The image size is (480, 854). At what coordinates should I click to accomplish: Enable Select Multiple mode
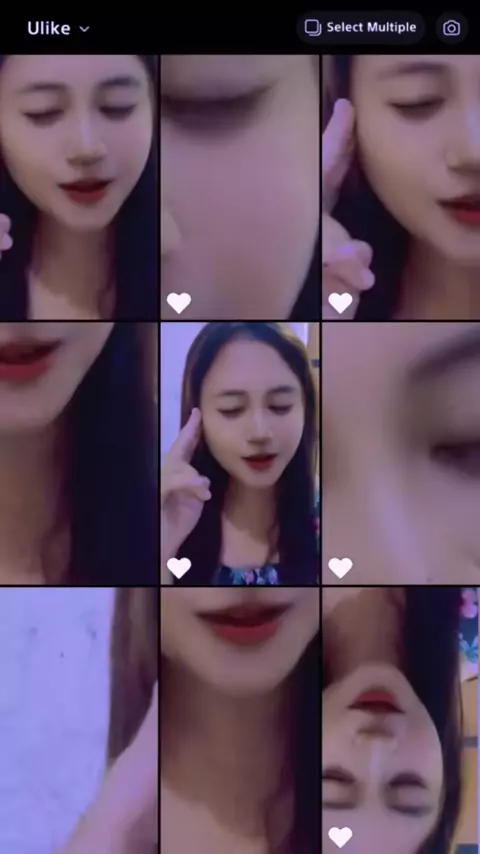coord(360,27)
